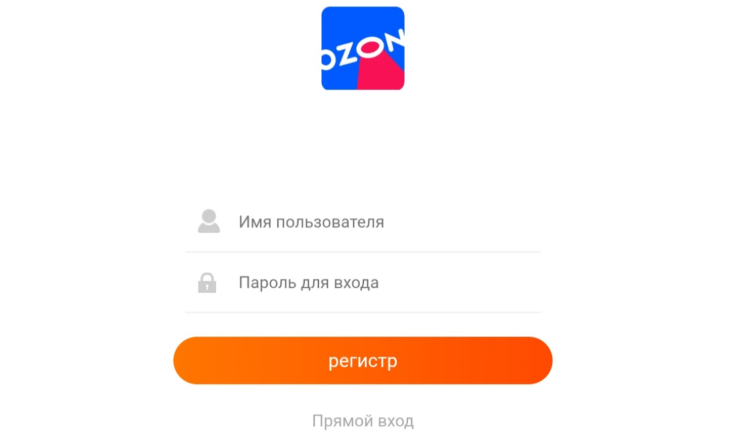The height and width of the screenshot is (442, 741).
Task: Tap the Имя пользователя username field
Action: (380, 222)
